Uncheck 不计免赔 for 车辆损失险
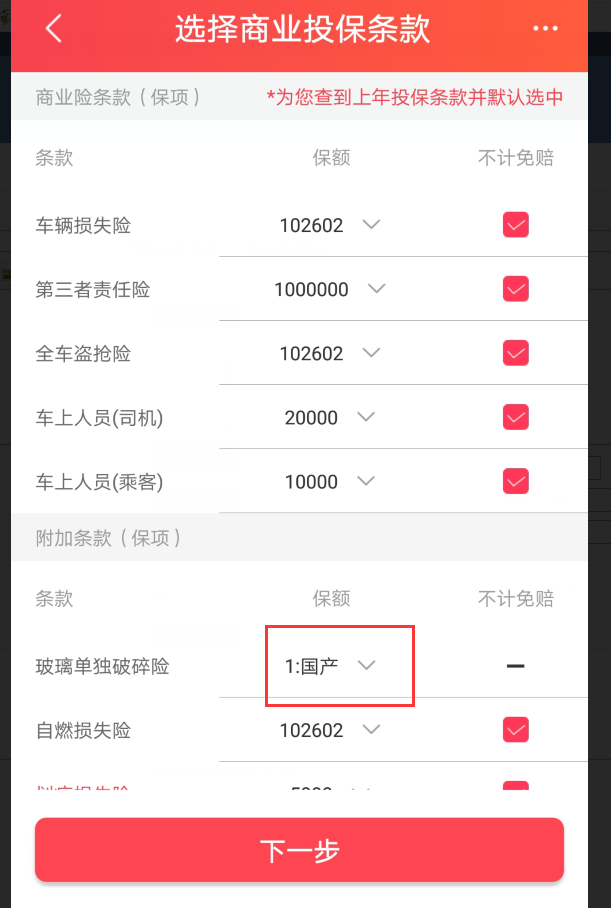The image size is (611, 908). pyautogui.click(x=515, y=225)
